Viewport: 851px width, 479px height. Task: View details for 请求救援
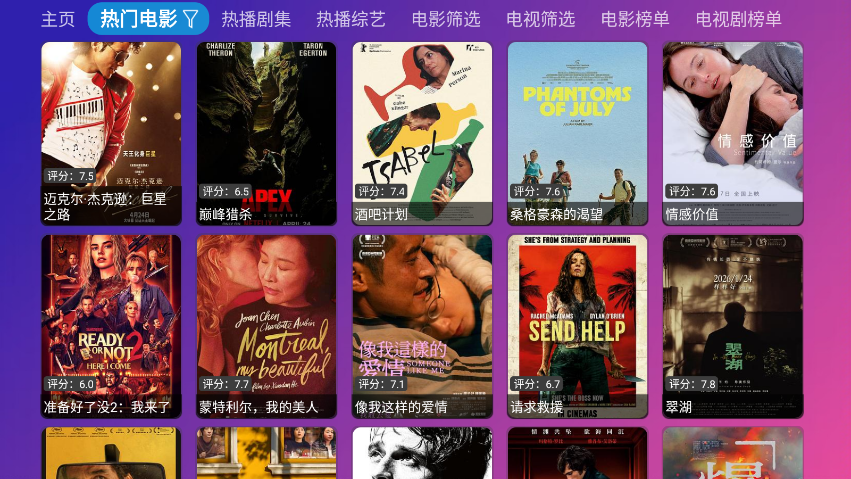pos(577,326)
